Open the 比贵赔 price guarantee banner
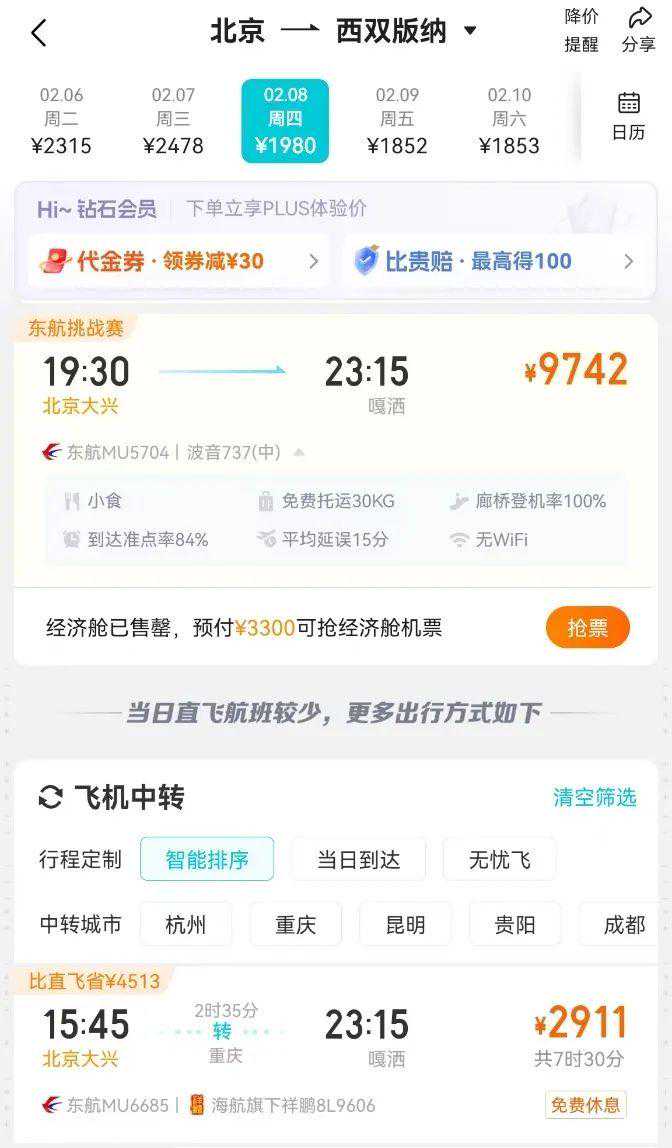Screen dimensions: 672x1148 coord(494,262)
